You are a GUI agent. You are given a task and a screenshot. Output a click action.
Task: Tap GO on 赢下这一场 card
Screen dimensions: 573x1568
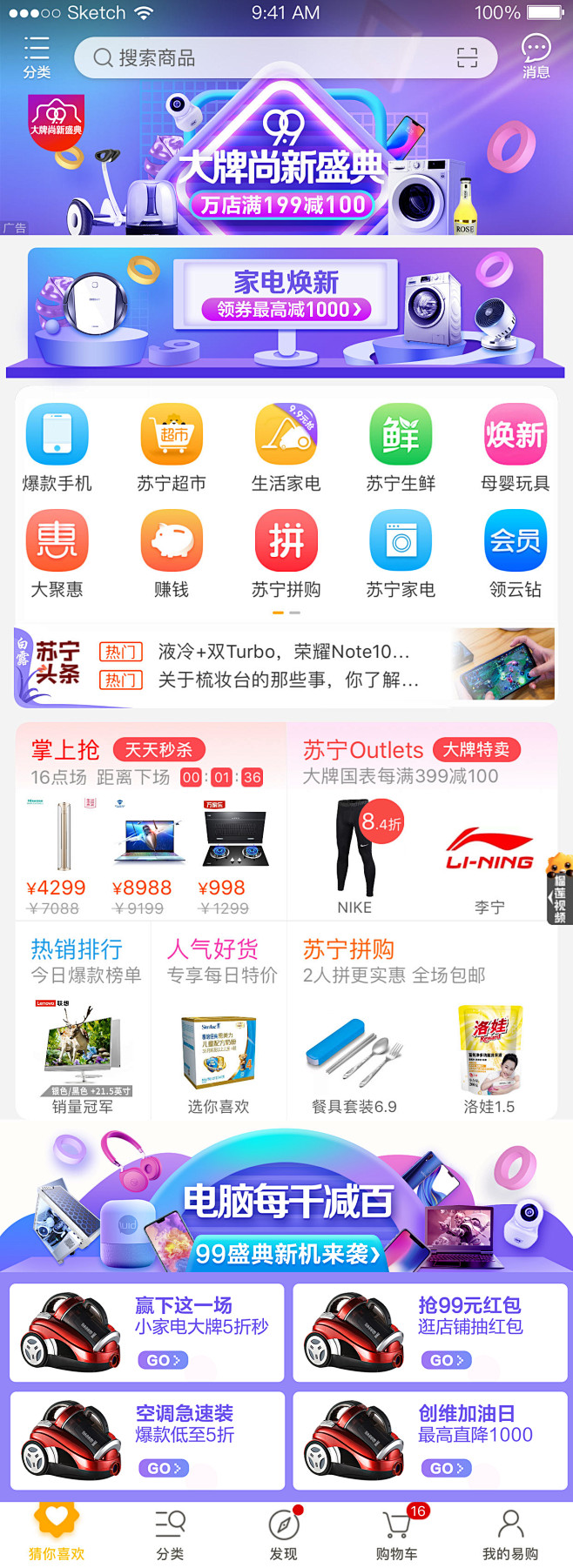click(163, 1360)
